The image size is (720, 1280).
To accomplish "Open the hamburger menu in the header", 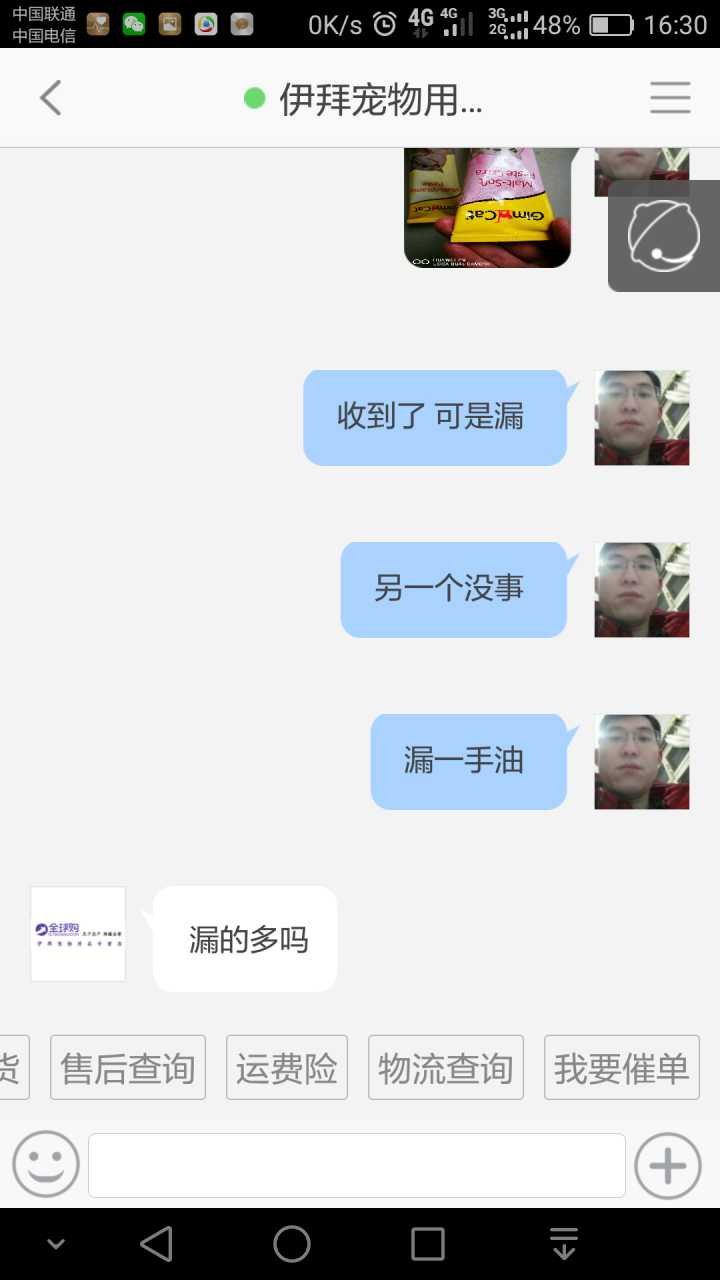I will tap(670, 98).
